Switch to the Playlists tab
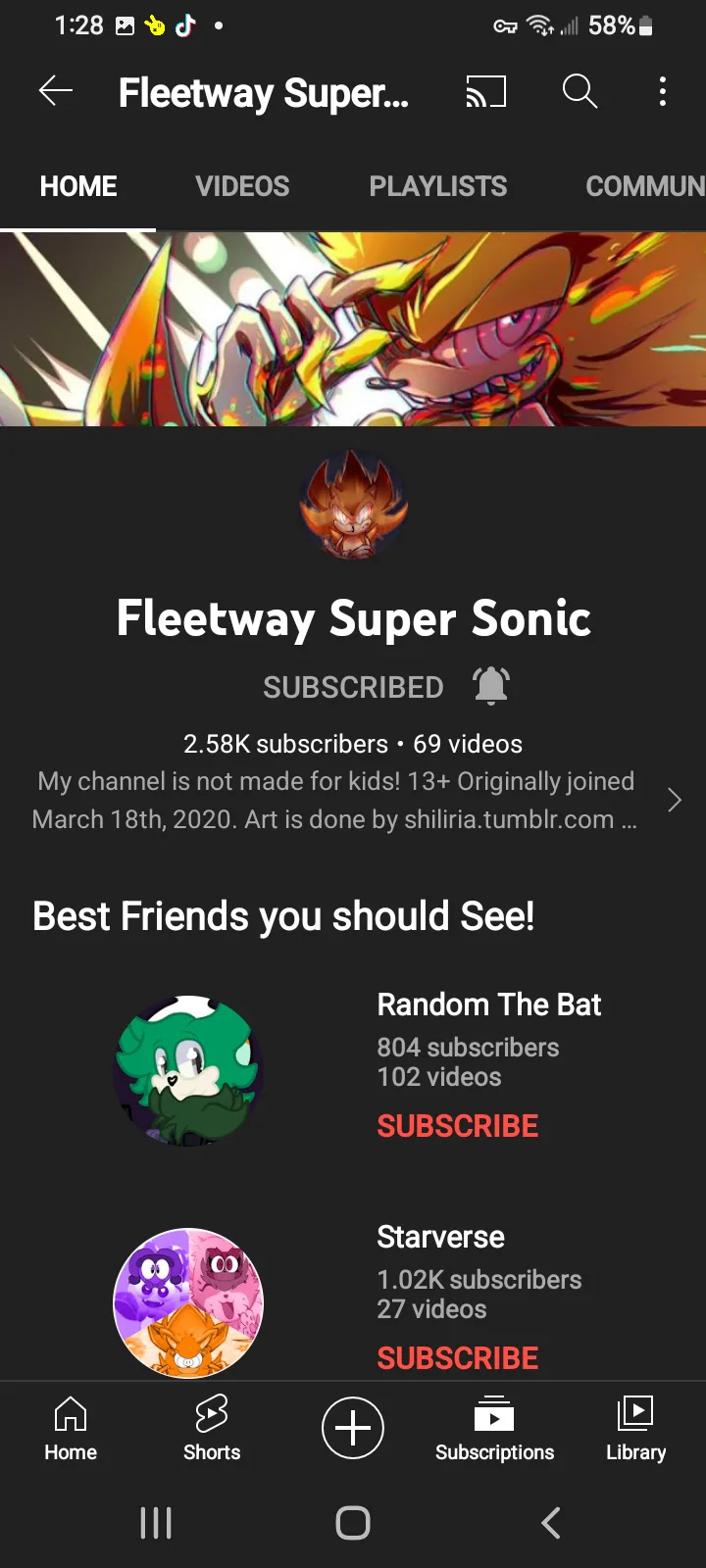 [x=437, y=186]
